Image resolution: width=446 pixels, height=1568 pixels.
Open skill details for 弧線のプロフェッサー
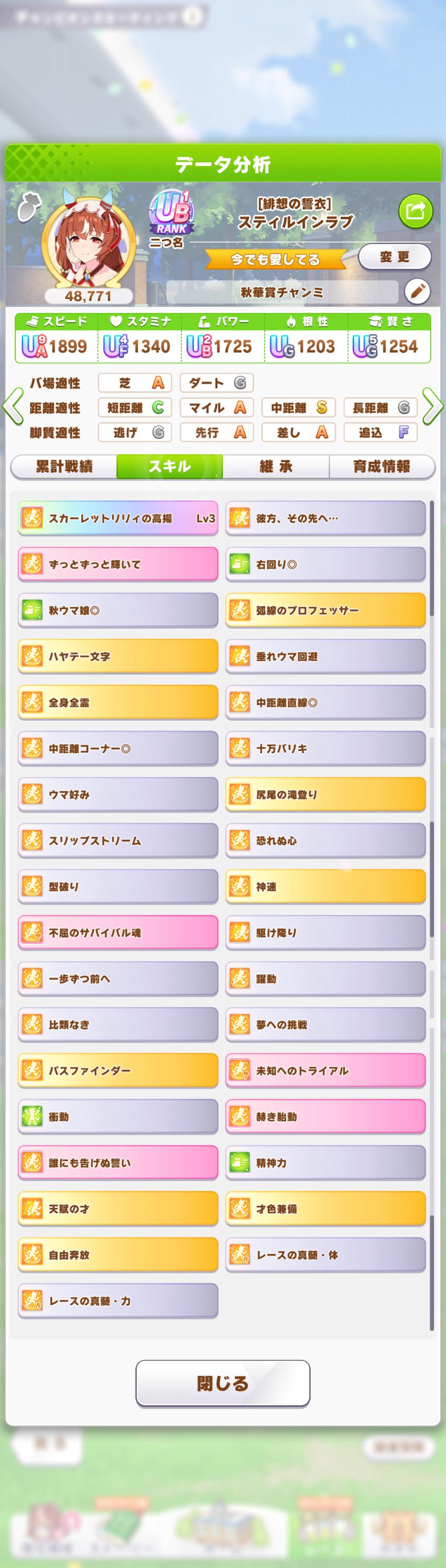click(325, 611)
